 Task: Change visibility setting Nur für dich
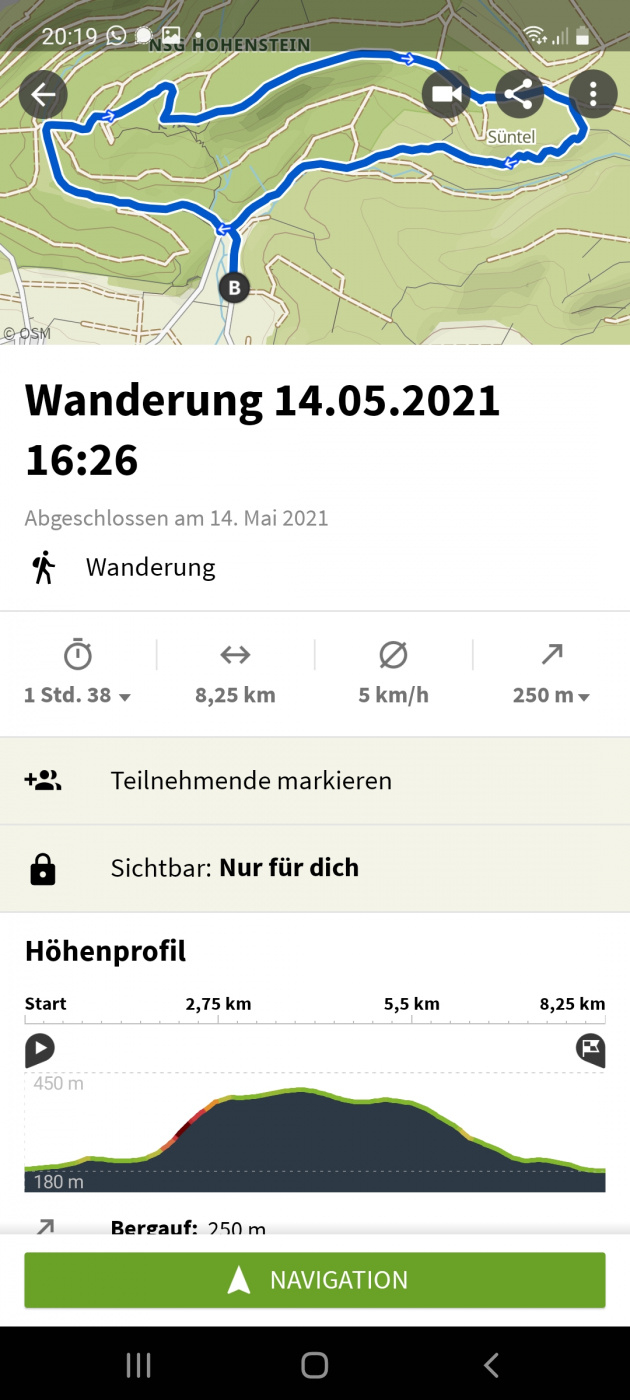315,868
